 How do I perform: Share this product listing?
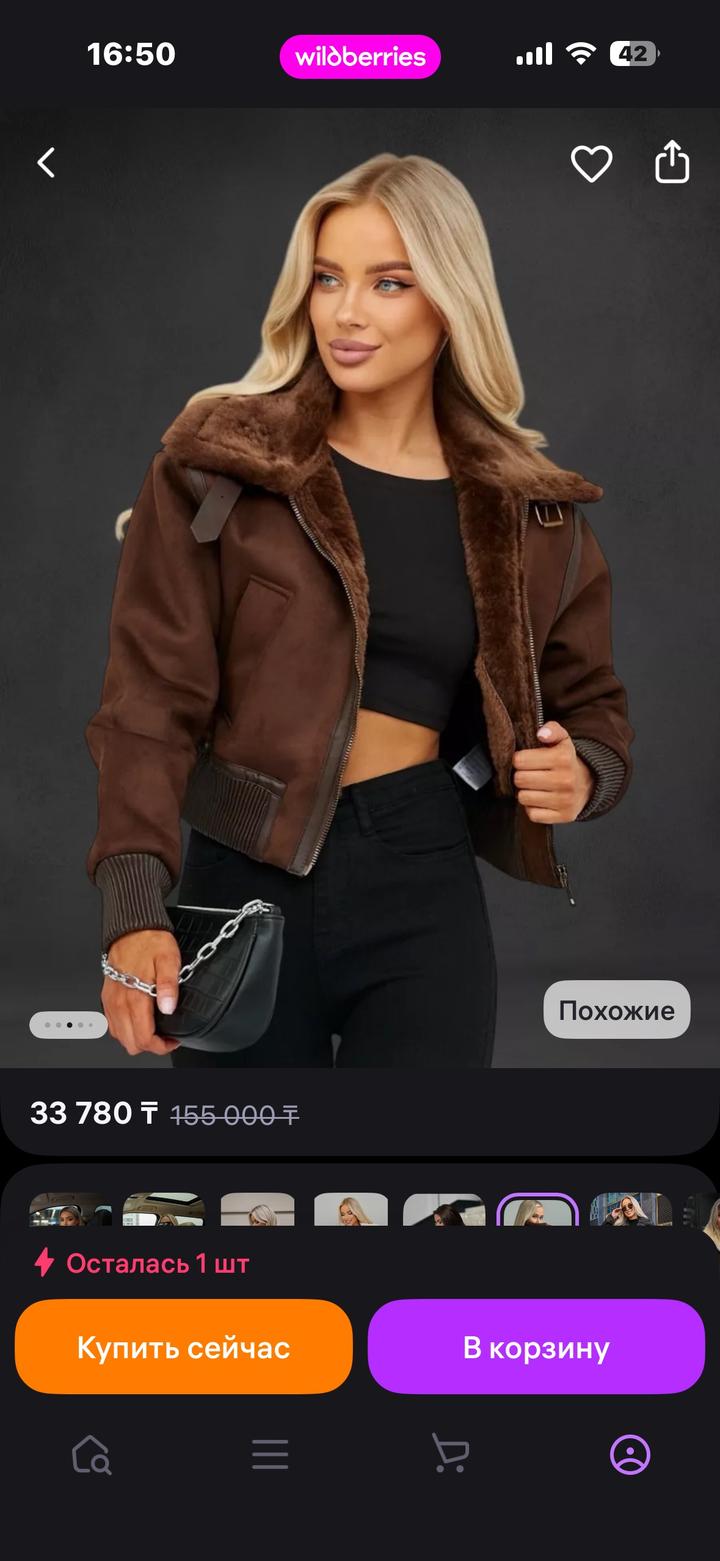point(672,162)
